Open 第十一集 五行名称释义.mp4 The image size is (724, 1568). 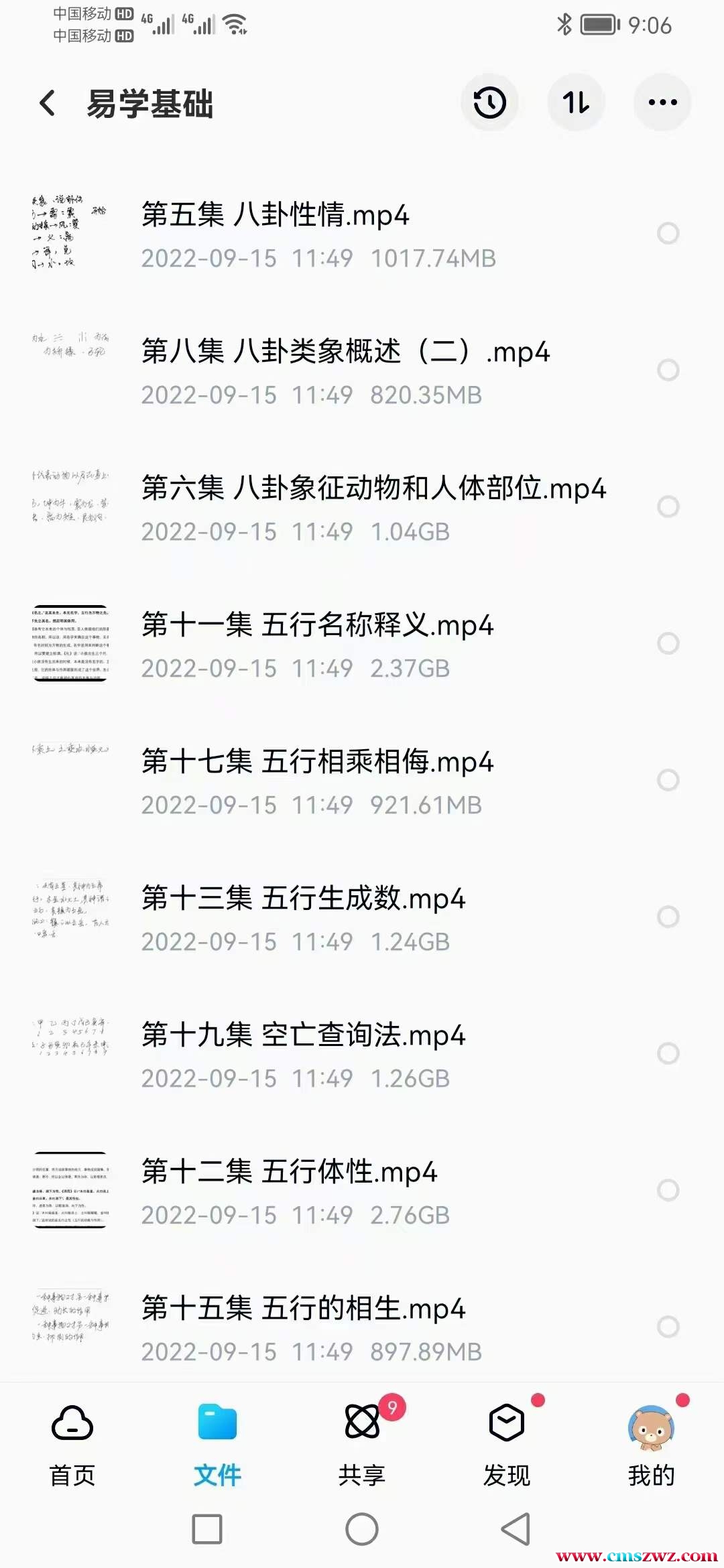317,626
